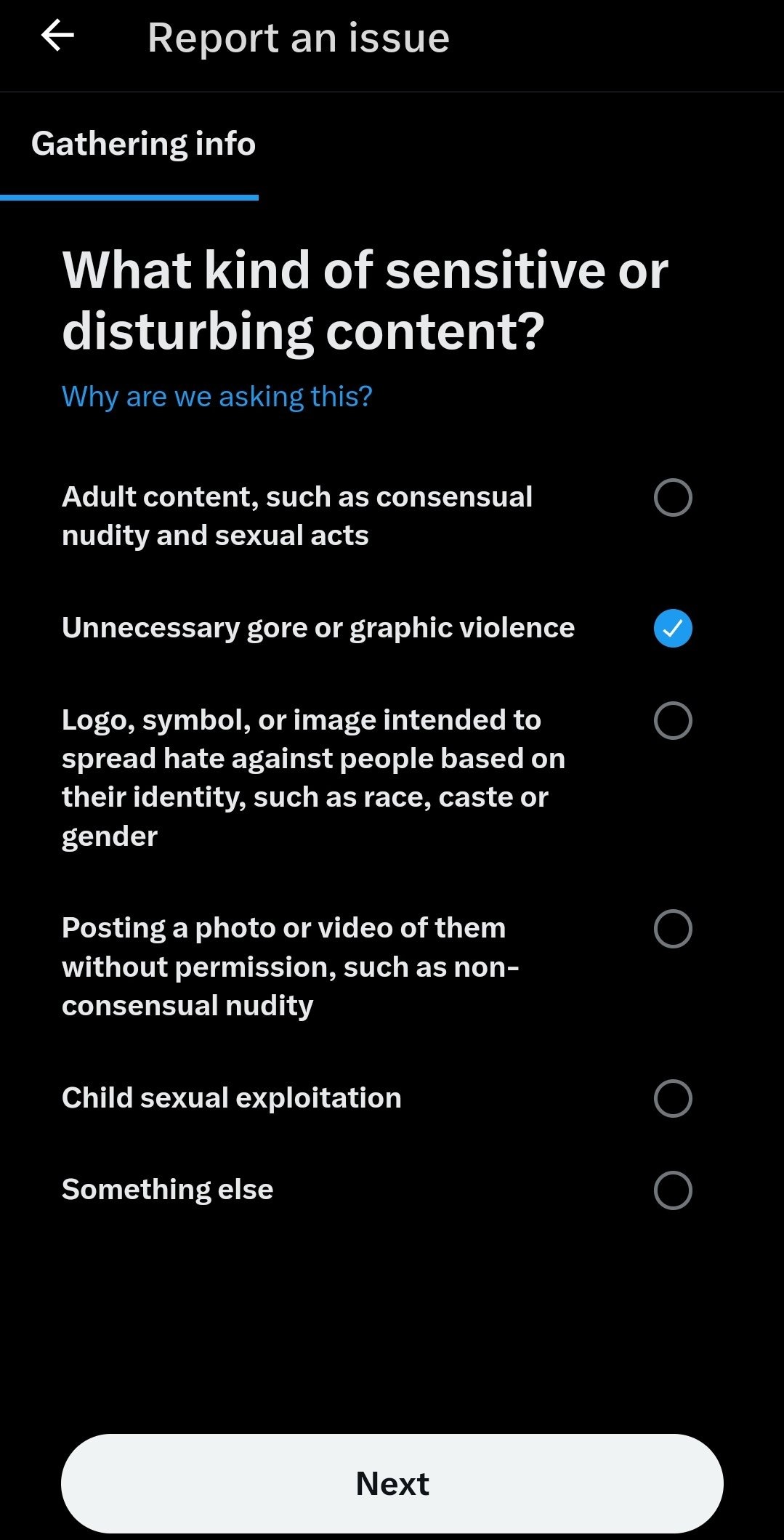
Task: Deselect Unnecessary gore or graphic violence
Action: (672, 629)
